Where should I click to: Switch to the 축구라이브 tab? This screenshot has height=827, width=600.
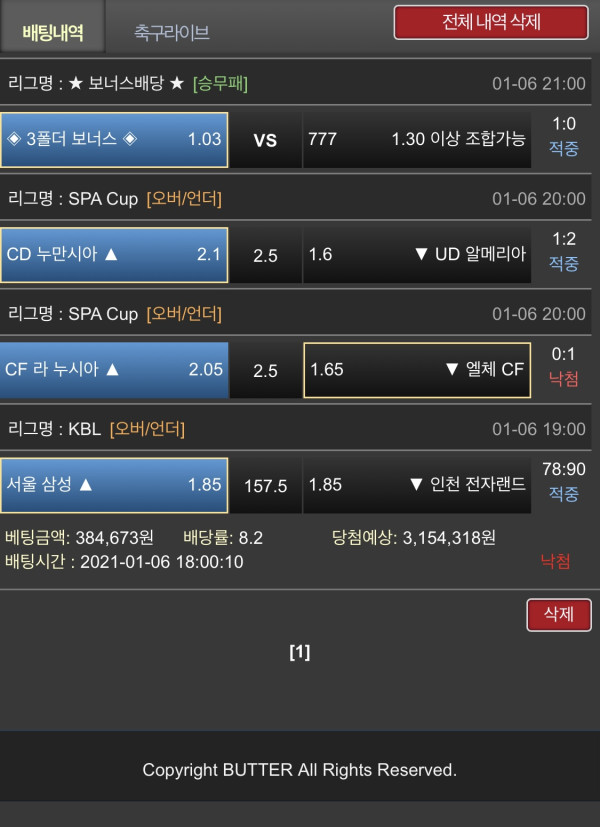coord(171,32)
